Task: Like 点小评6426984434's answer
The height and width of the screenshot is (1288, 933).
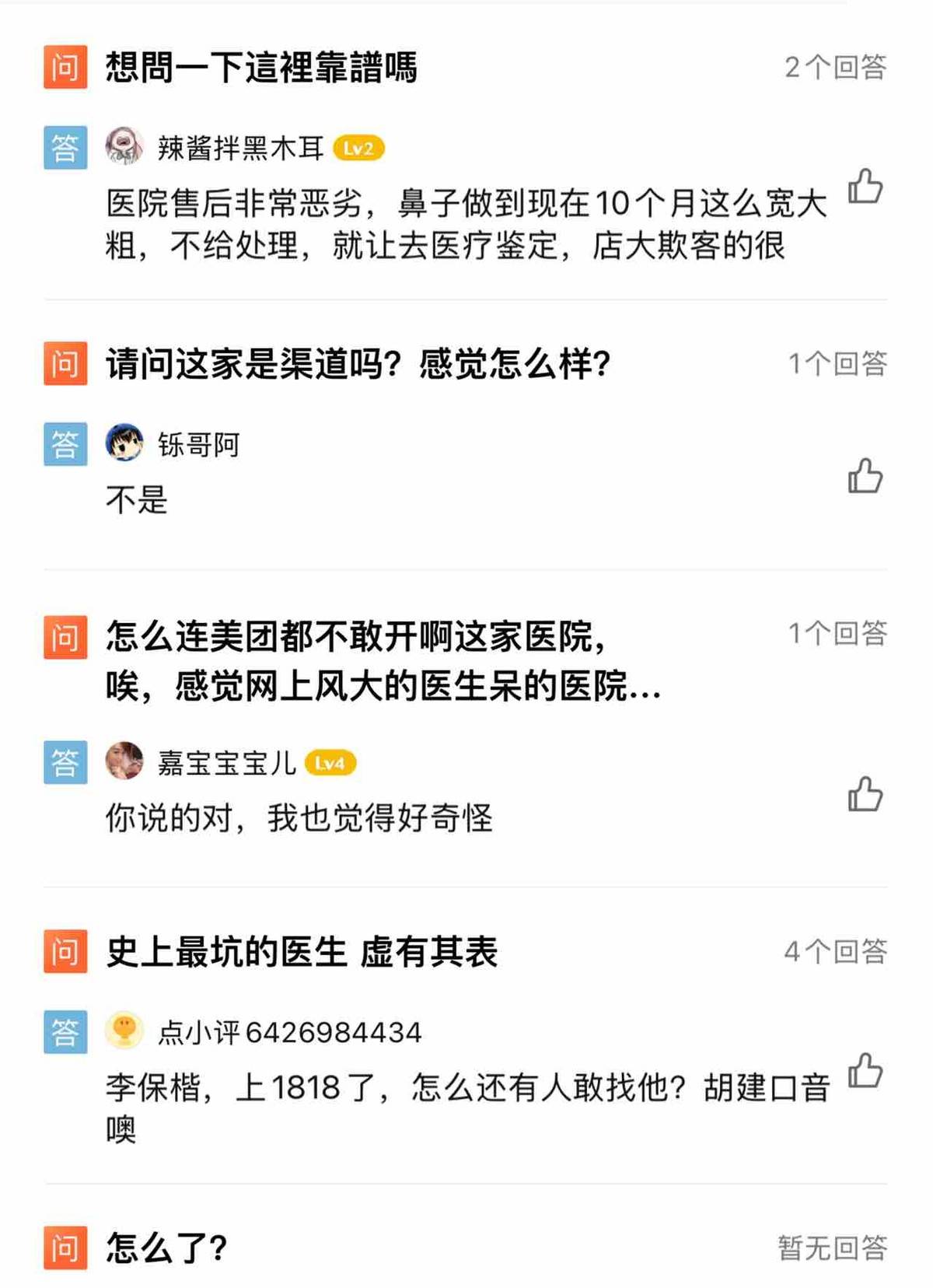Action: click(x=865, y=1070)
